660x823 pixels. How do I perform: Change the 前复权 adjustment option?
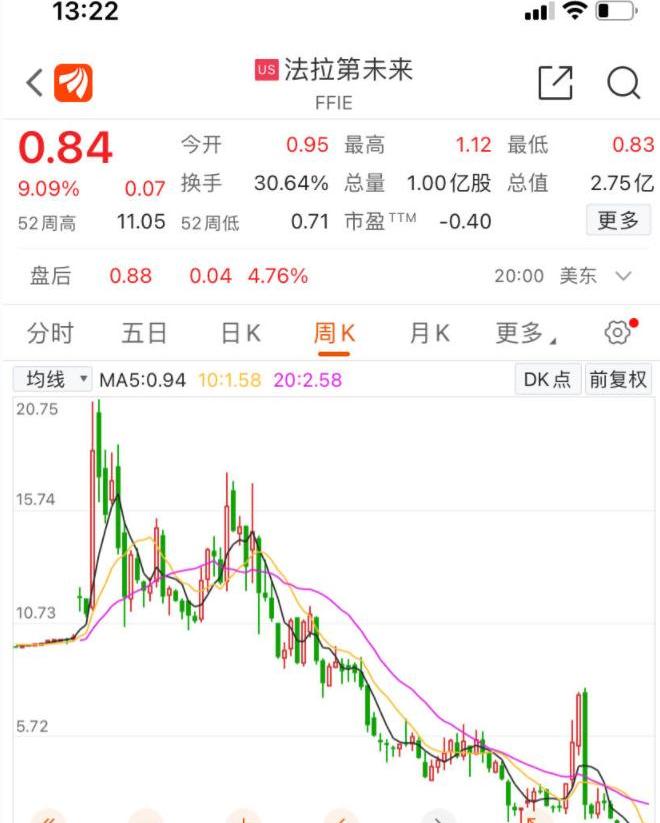click(618, 380)
